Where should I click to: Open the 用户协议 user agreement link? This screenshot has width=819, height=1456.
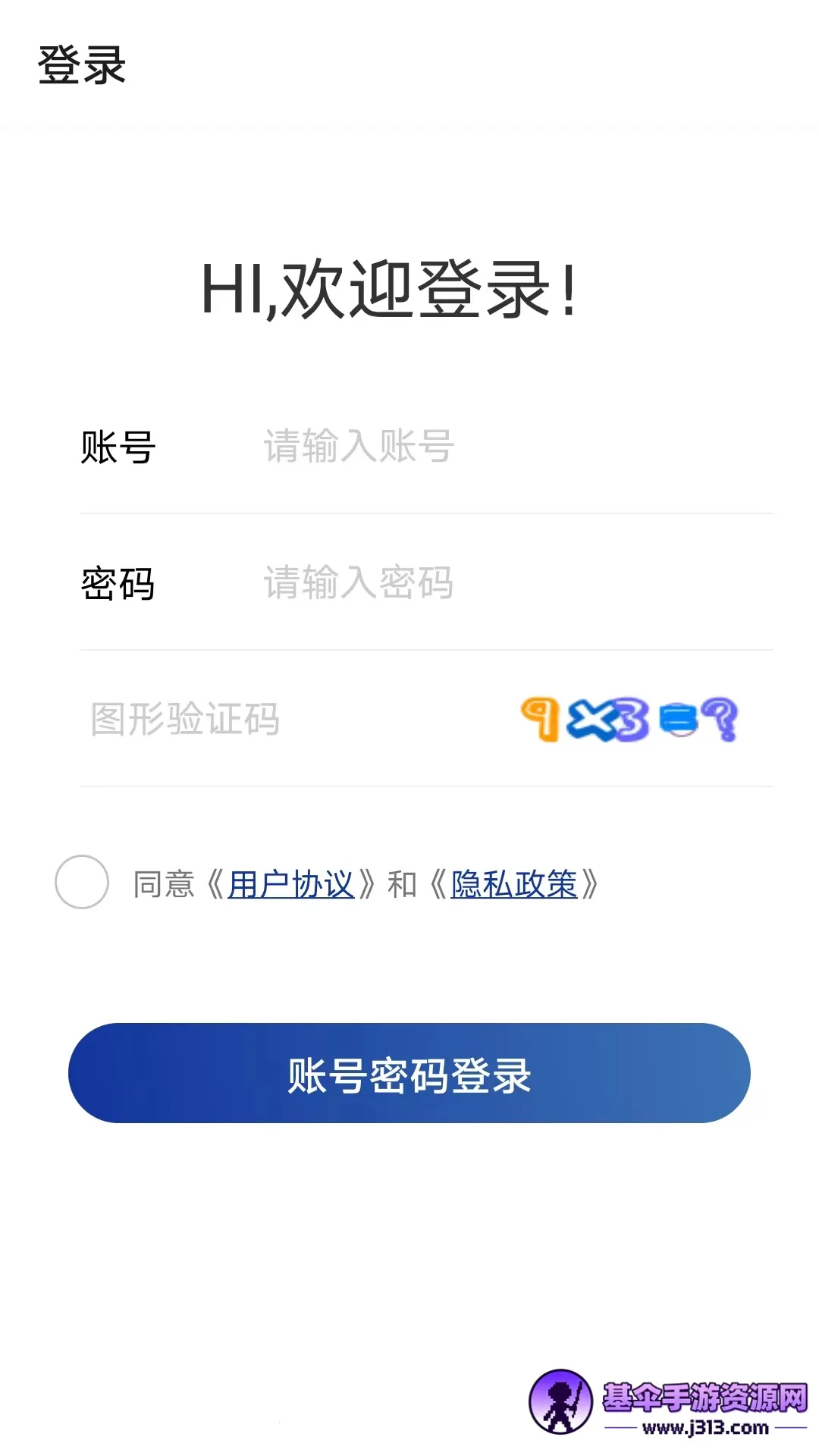coord(291,884)
